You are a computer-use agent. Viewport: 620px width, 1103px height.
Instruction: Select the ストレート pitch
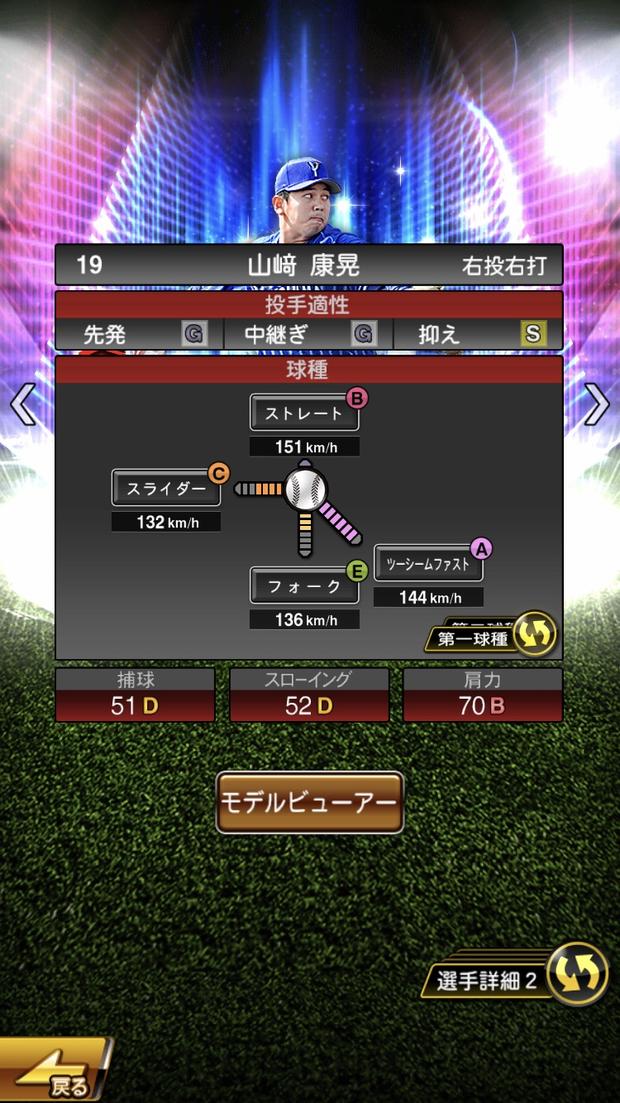click(304, 412)
